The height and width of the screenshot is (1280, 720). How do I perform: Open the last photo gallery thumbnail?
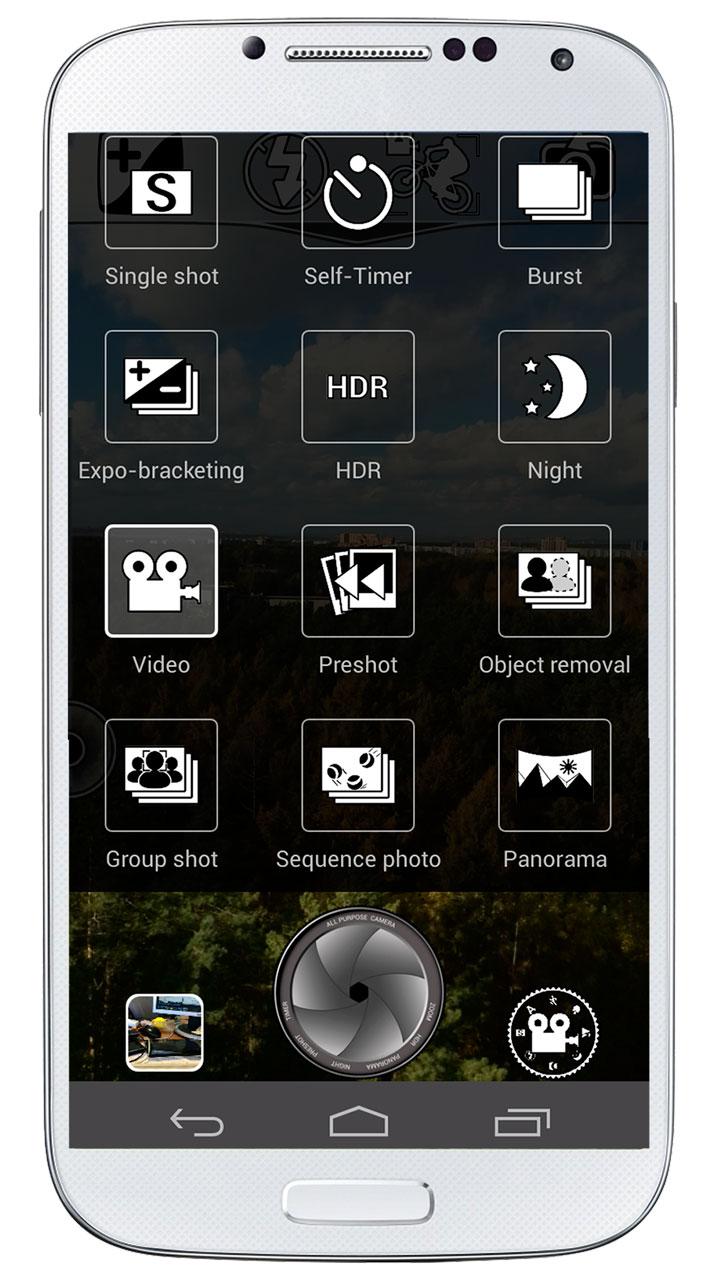[x=165, y=1033]
